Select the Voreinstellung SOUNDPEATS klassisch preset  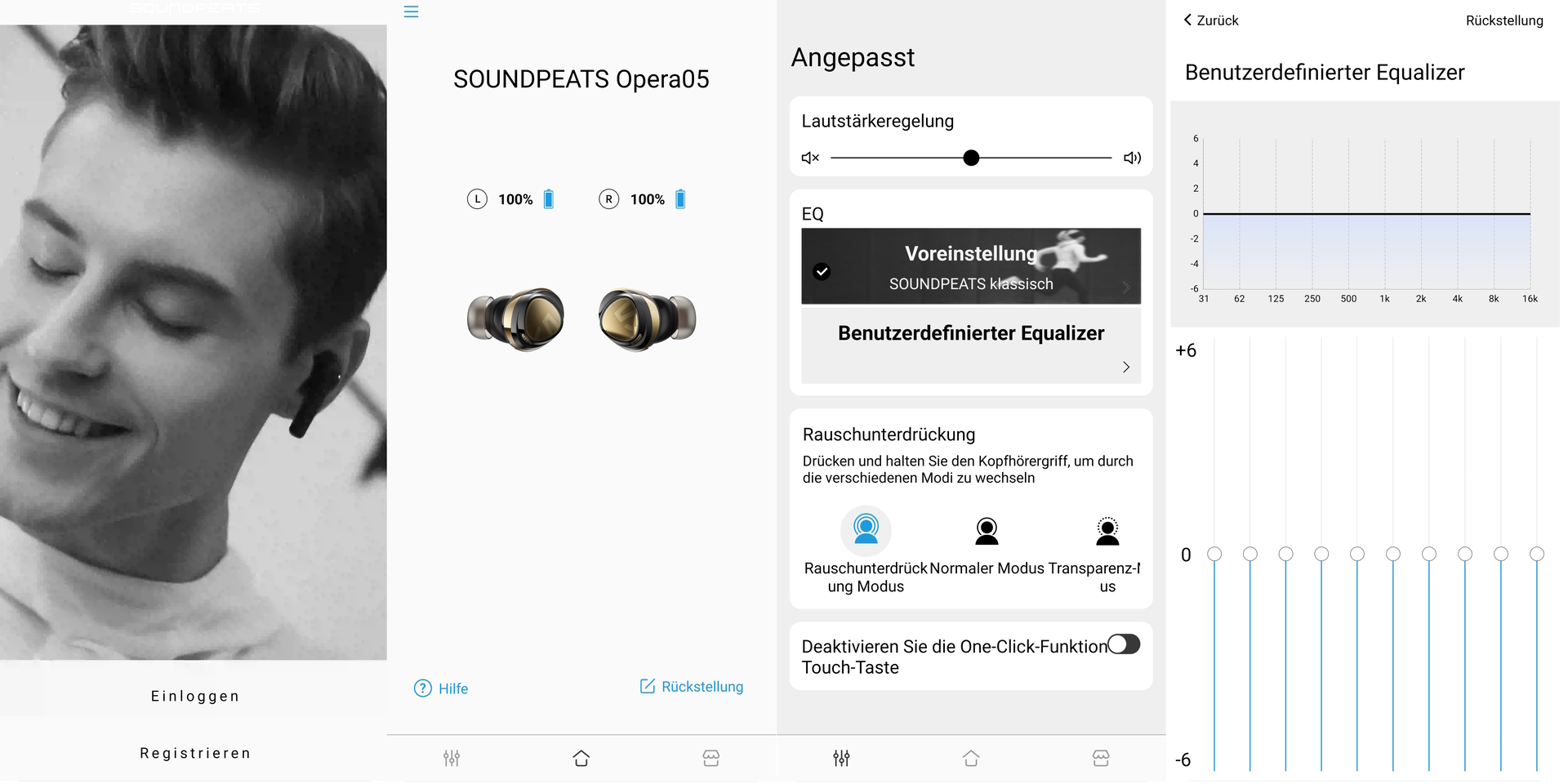click(x=970, y=267)
